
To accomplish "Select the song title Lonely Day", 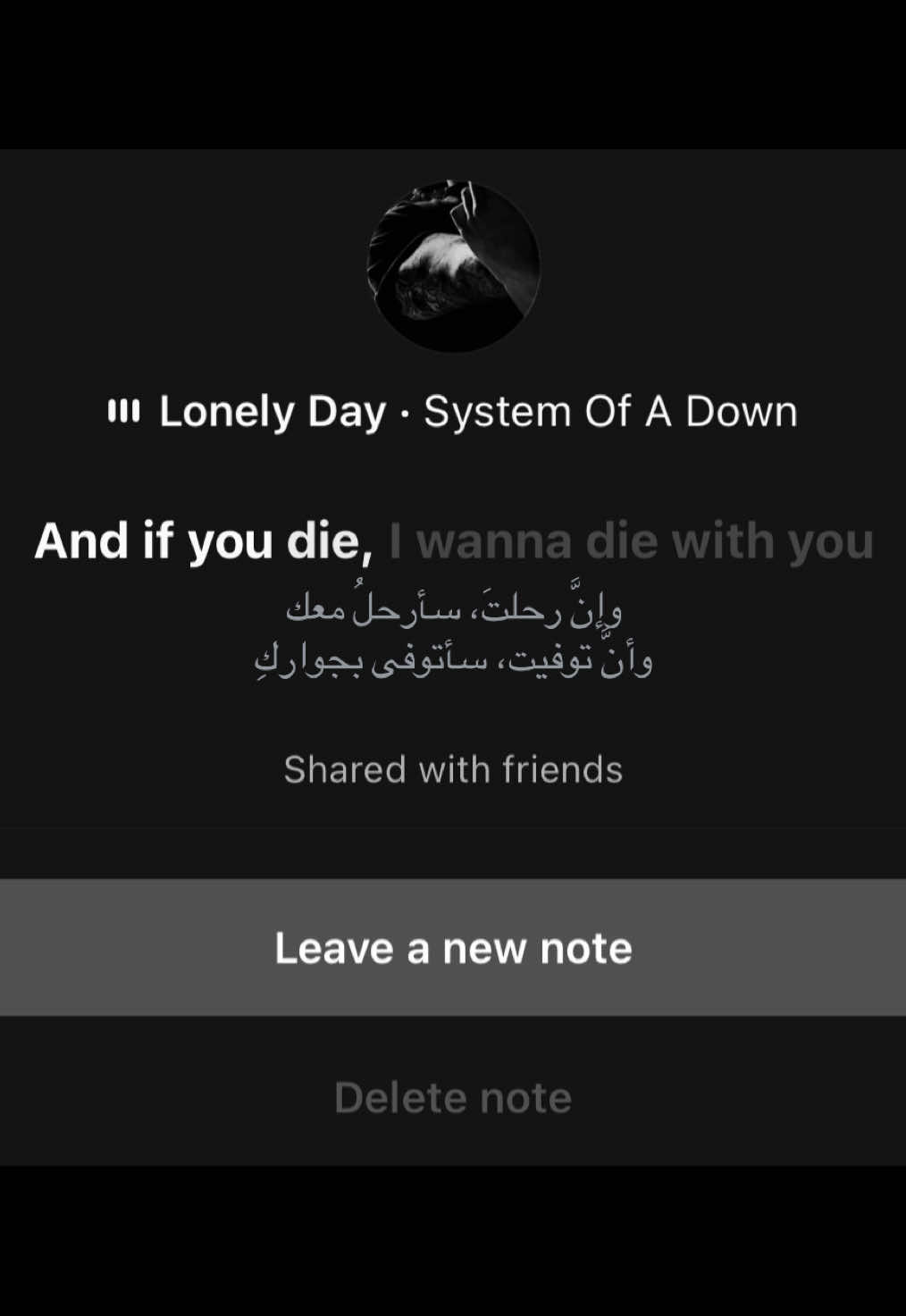I will pyautogui.click(x=271, y=411).
